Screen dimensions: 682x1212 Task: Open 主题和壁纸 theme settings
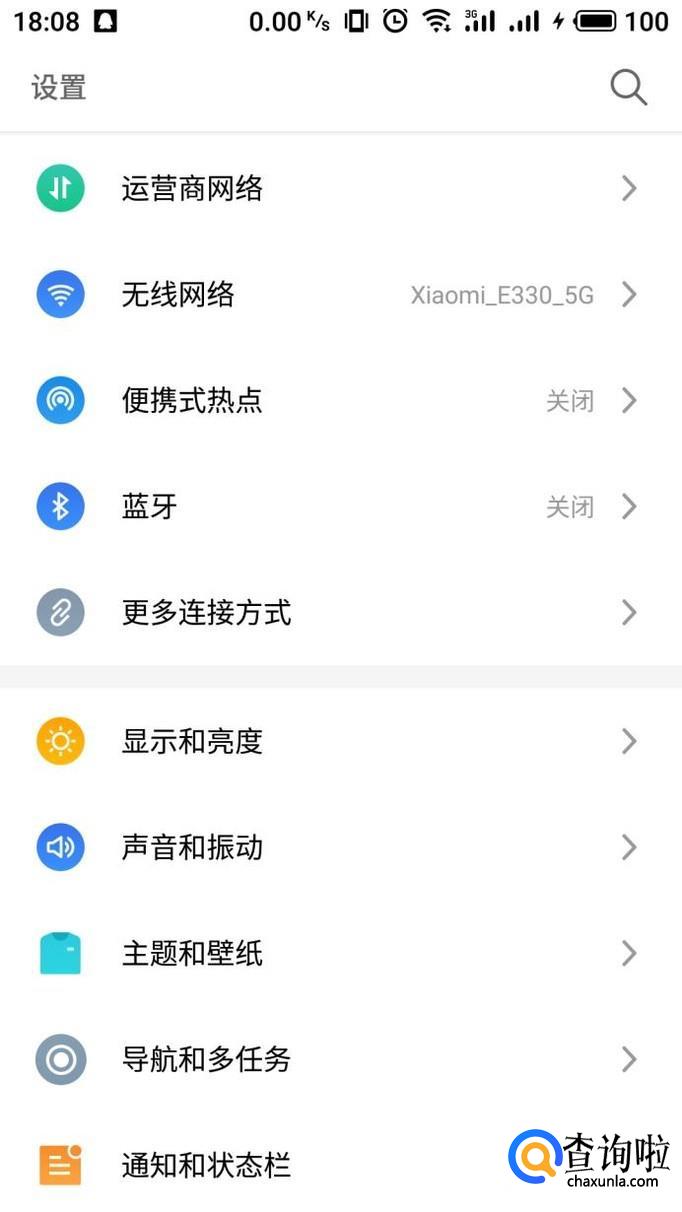pyautogui.click(x=192, y=953)
